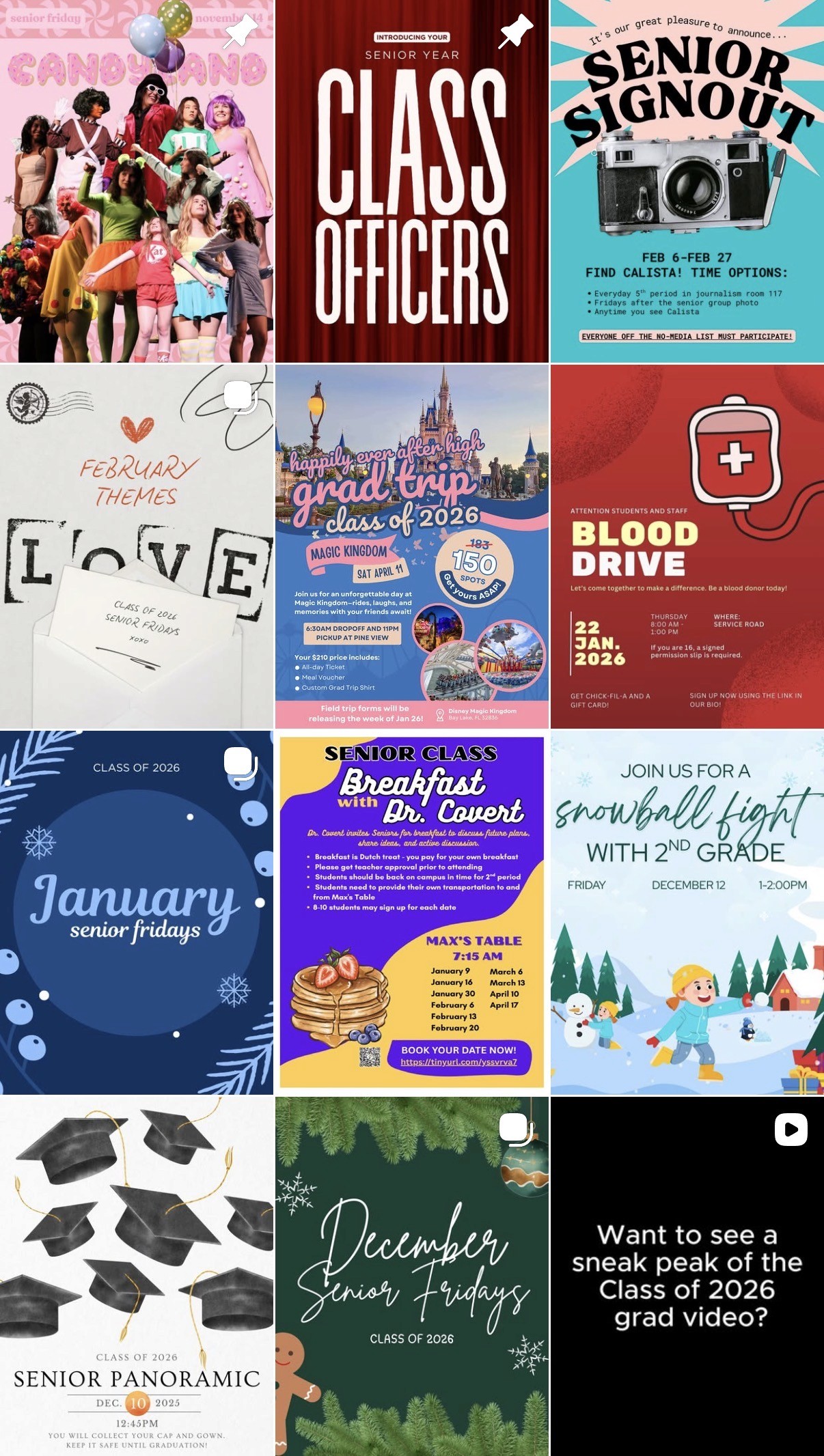The height and width of the screenshot is (1456, 824).
Task: Open the December Senior Fridays carousel post
Action: 412,1276
